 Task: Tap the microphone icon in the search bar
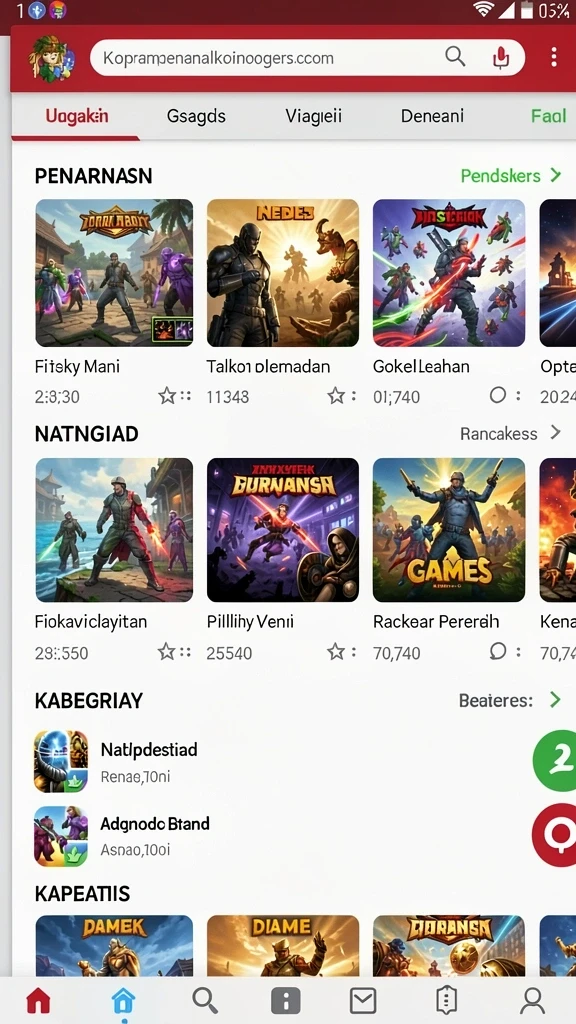[500, 57]
